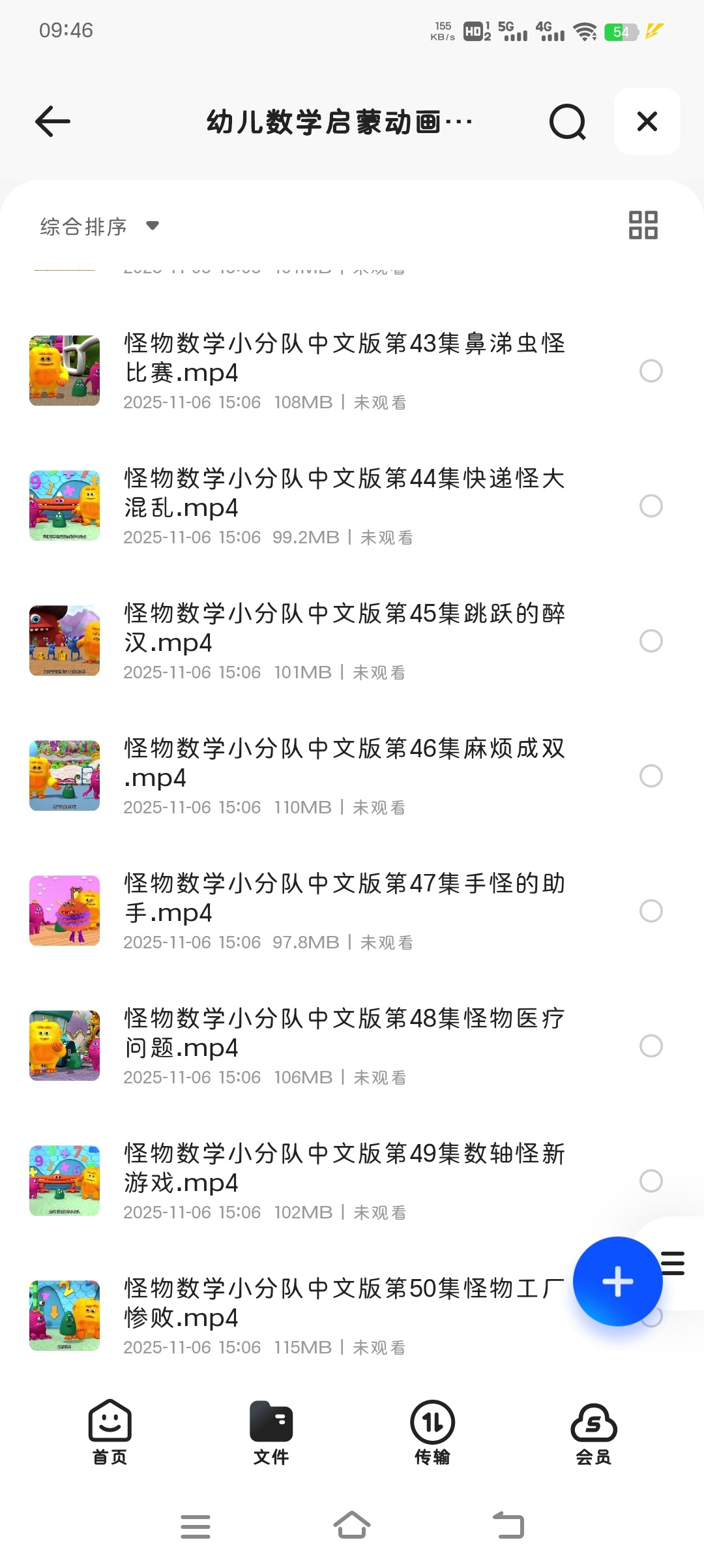
Task: Select the checkbox for 第44集快递怪大混乱
Action: pyautogui.click(x=651, y=506)
